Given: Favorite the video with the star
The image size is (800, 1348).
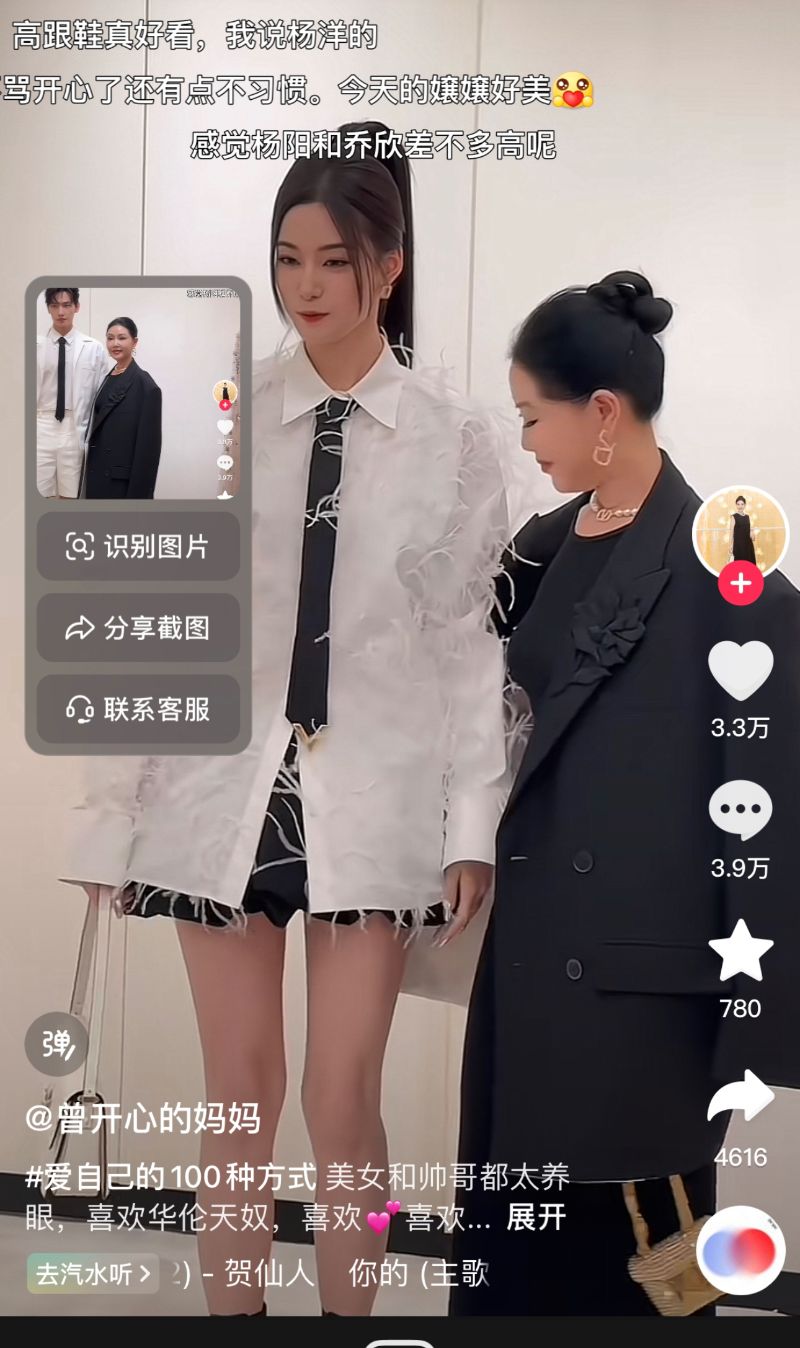Looking at the screenshot, I should (x=740, y=951).
